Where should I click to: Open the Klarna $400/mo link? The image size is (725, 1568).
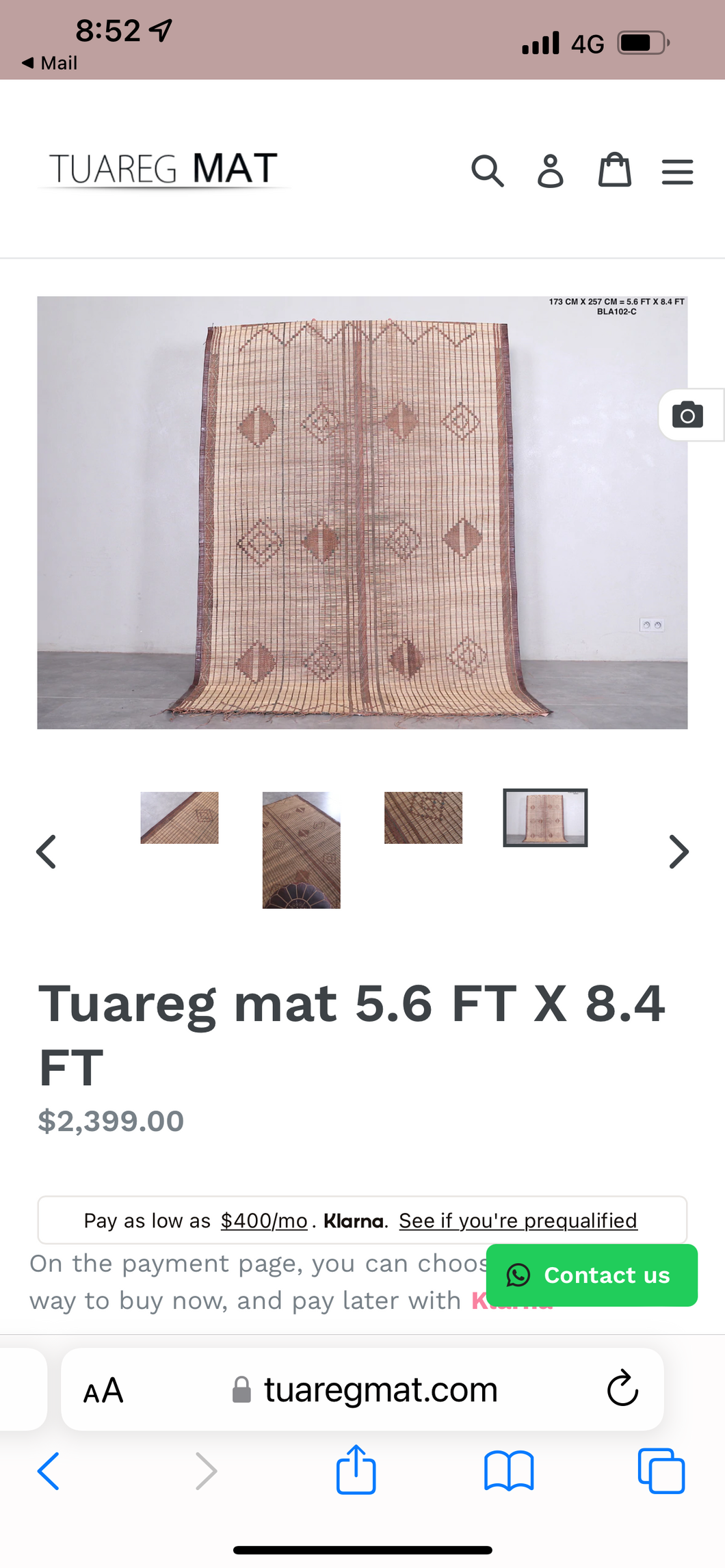(264, 1221)
